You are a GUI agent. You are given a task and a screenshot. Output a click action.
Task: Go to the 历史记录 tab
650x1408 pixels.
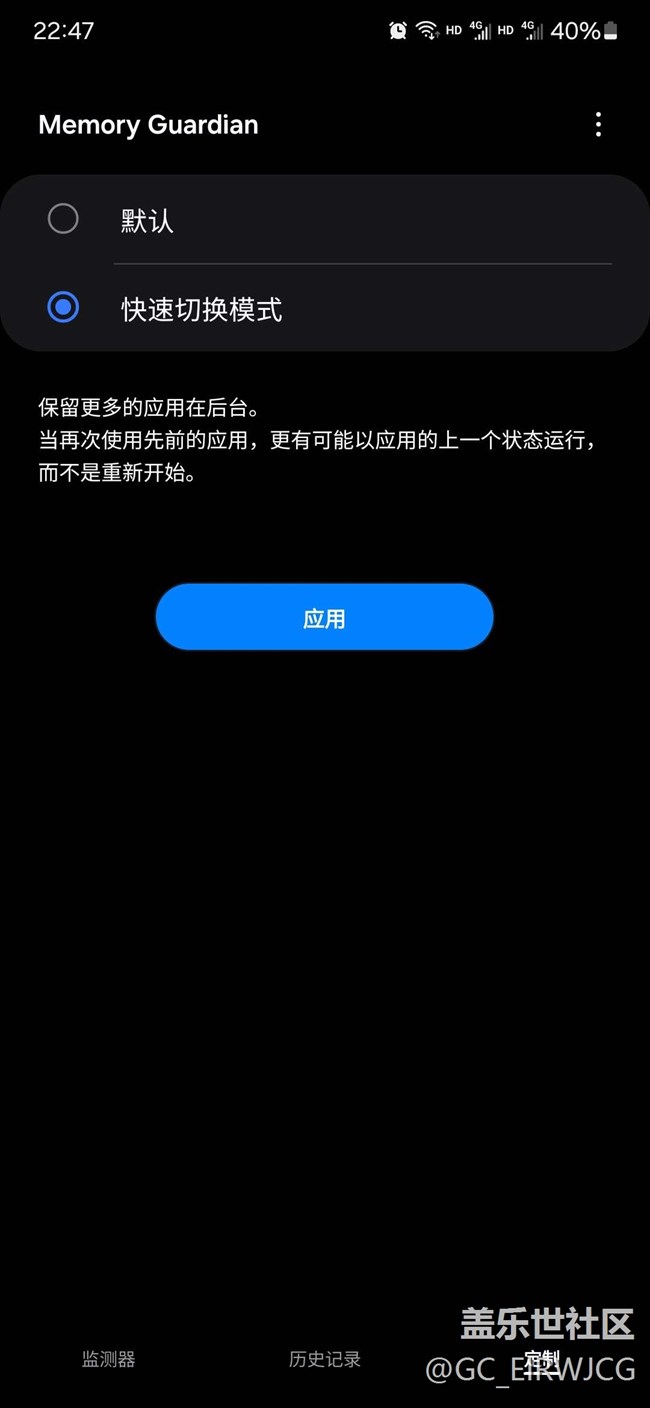[324, 1359]
